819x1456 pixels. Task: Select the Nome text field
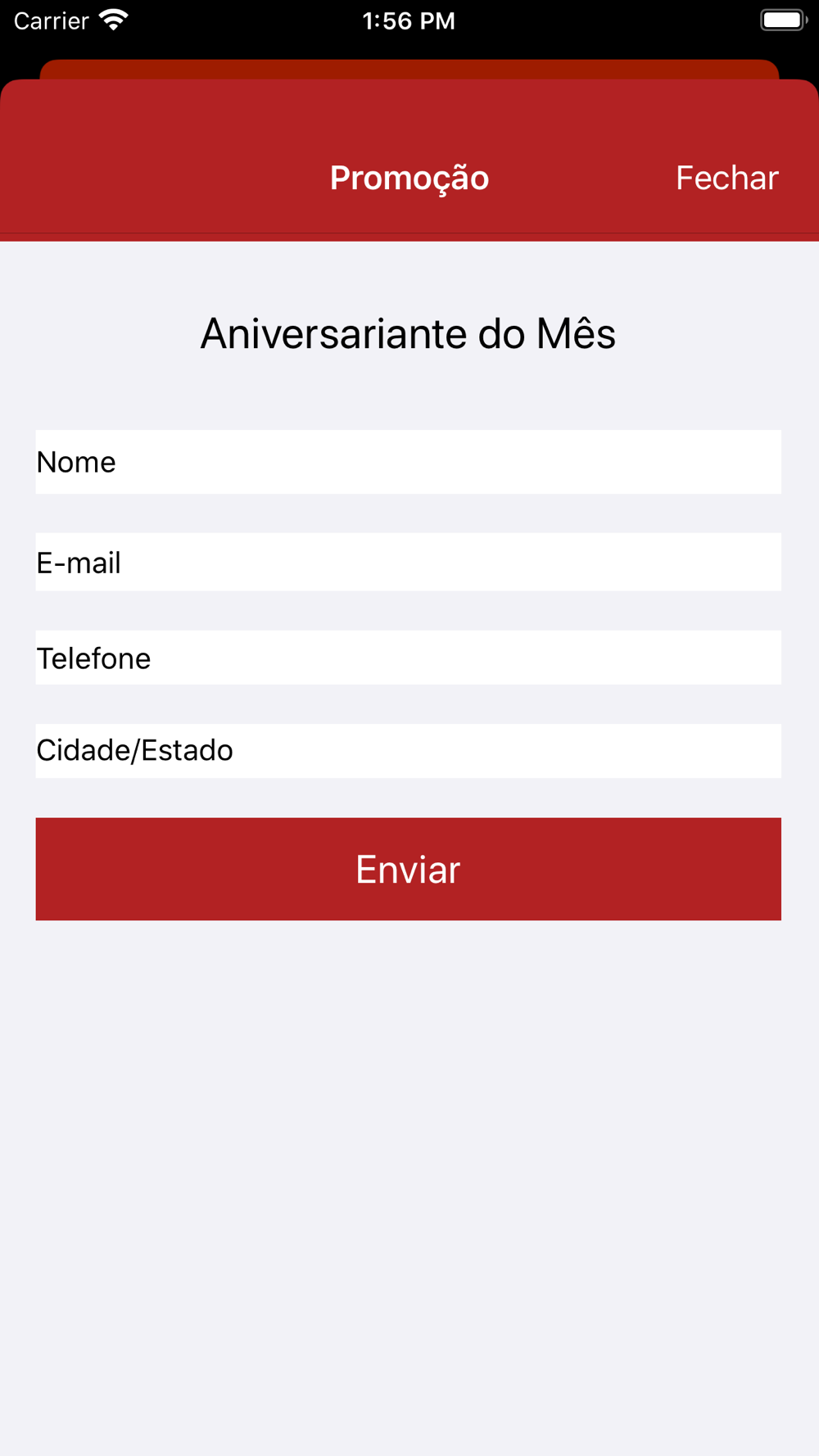pos(408,462)
